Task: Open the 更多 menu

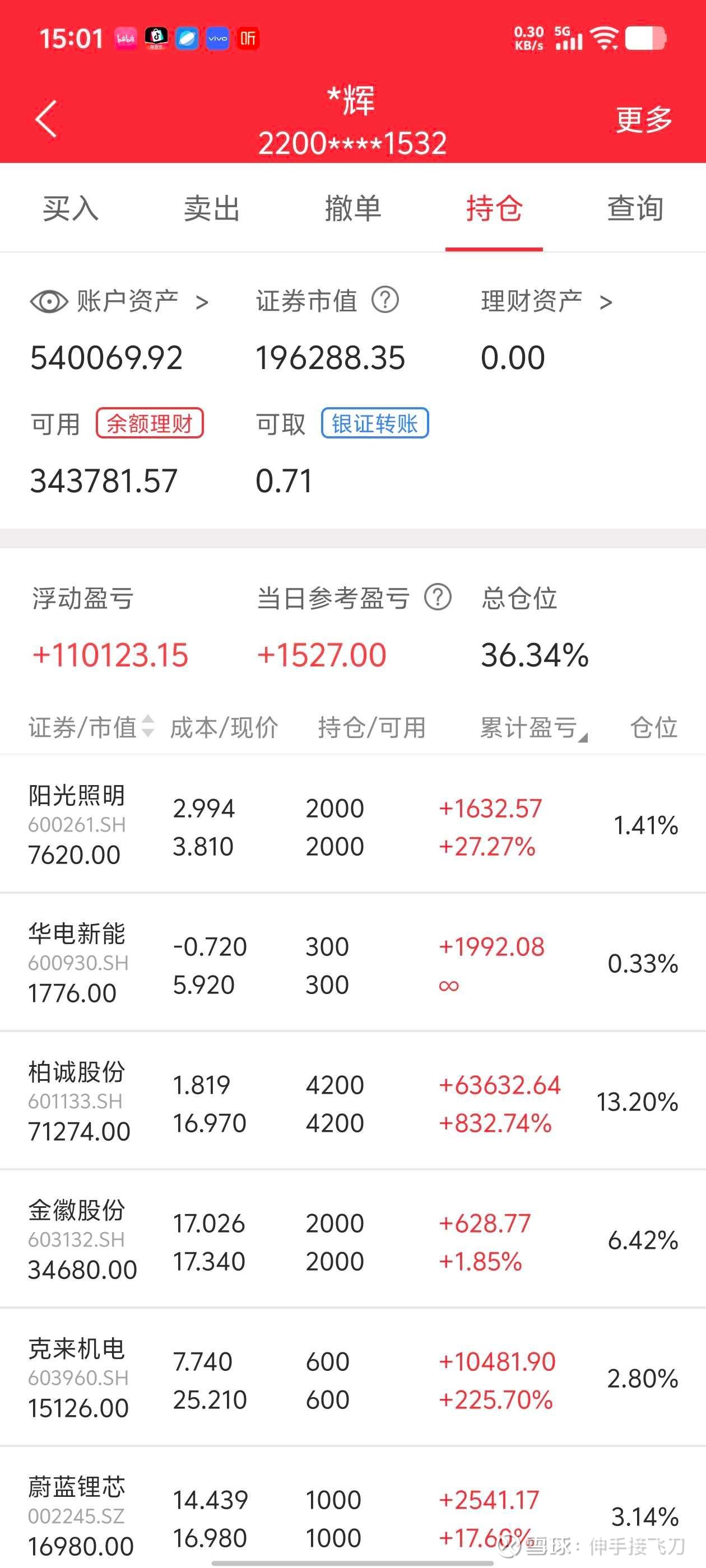Action: click(x=643, y=119)
